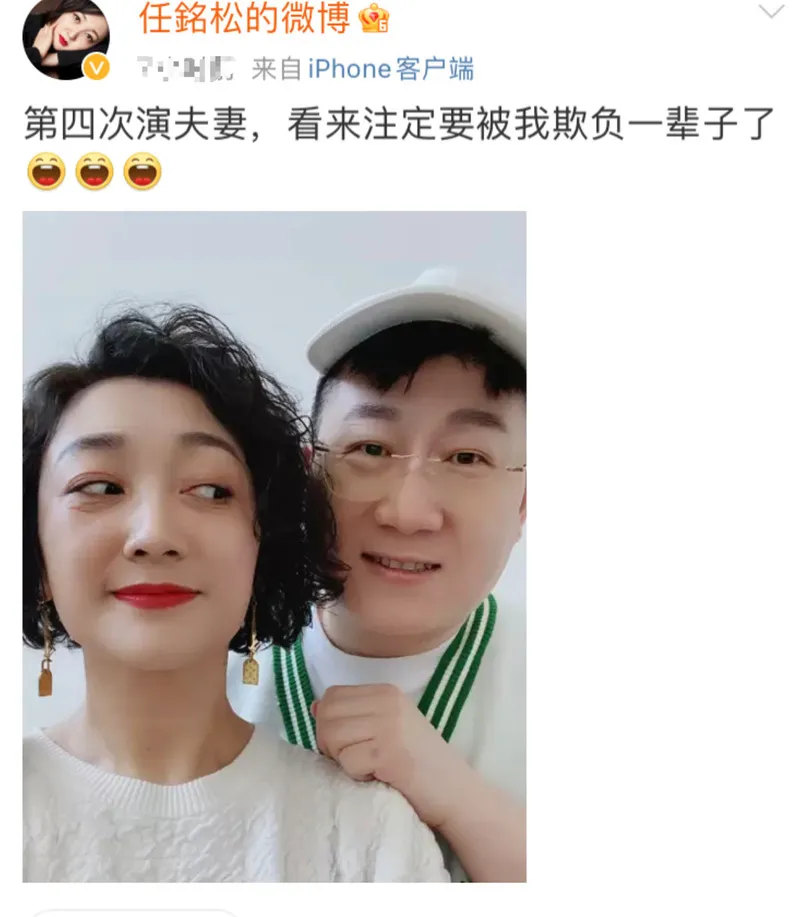Screen dimensions: 800x917
Task: Expand the post options chevron menu
Action: pyautogui.click(x=770, y=13)
